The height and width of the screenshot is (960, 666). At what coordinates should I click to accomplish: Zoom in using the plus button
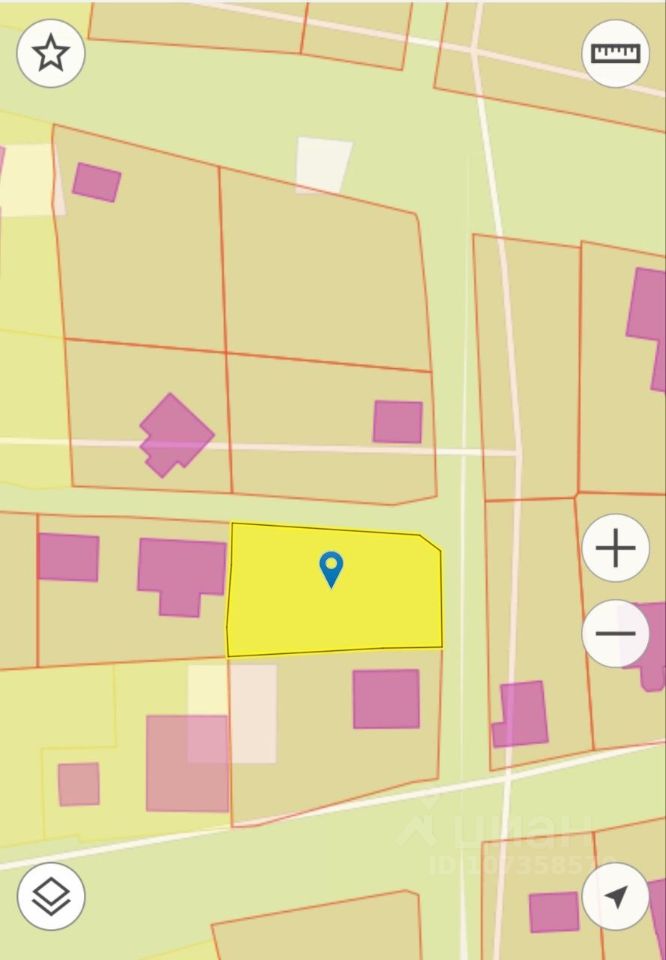point(615,548)
